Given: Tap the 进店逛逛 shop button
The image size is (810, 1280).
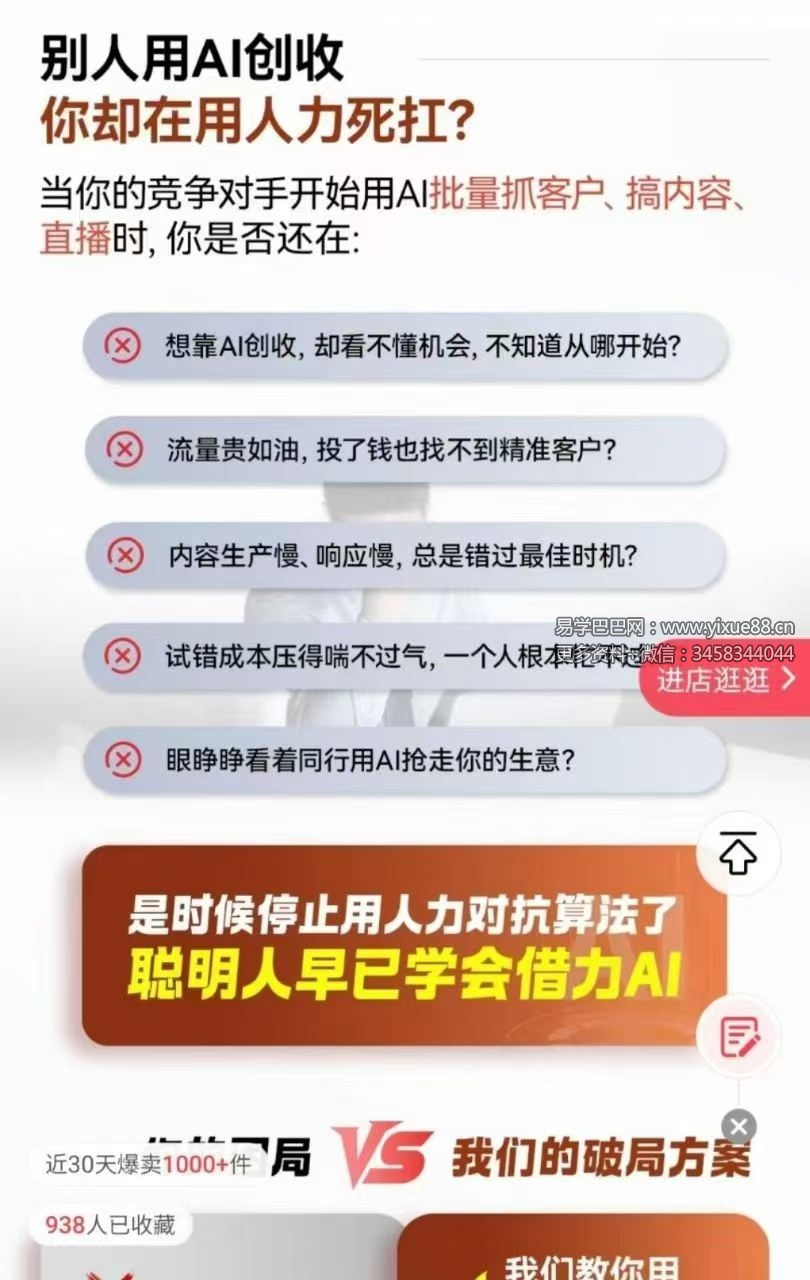Looking at the screenshot, I should pos(725,681).
